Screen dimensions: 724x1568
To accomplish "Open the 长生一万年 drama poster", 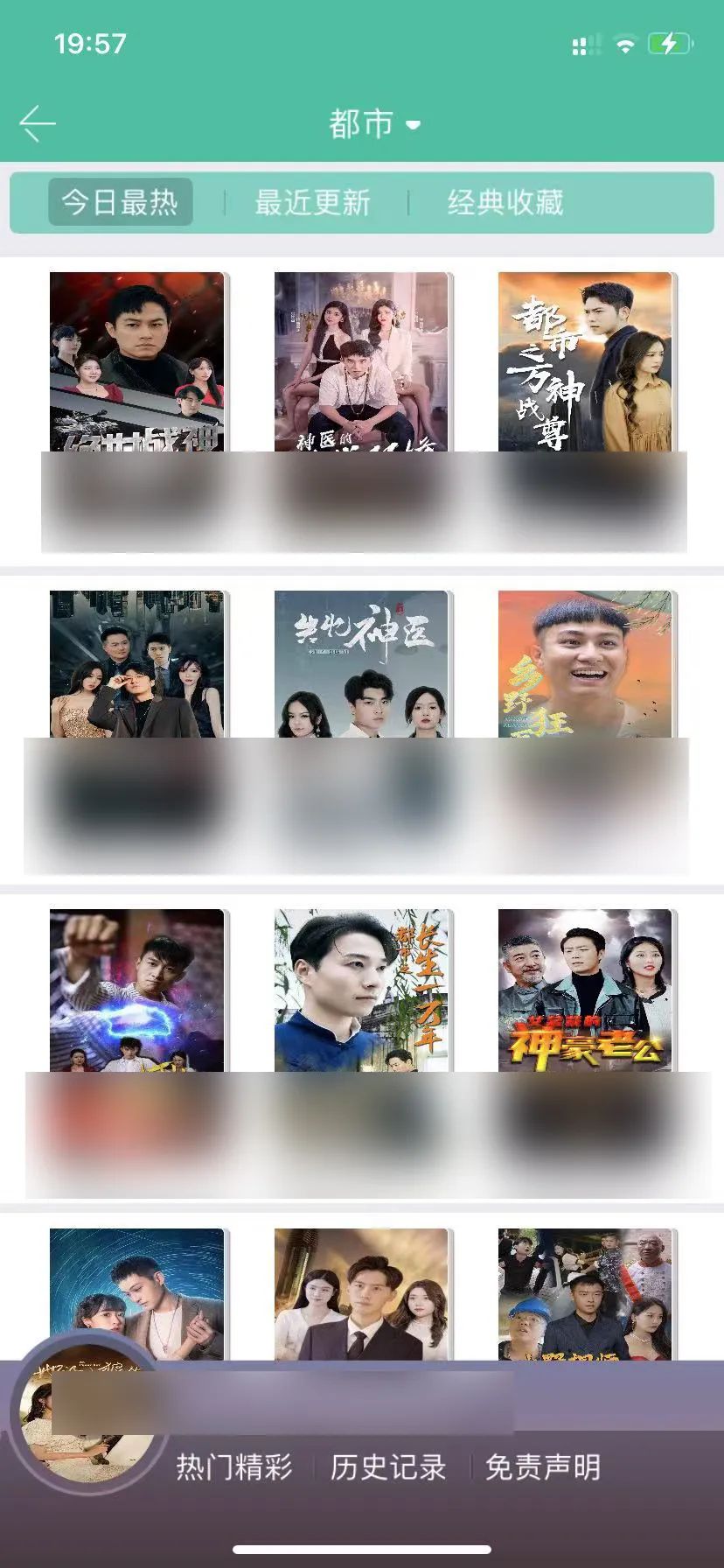I will pyautogui.click(x=361, y=990).
